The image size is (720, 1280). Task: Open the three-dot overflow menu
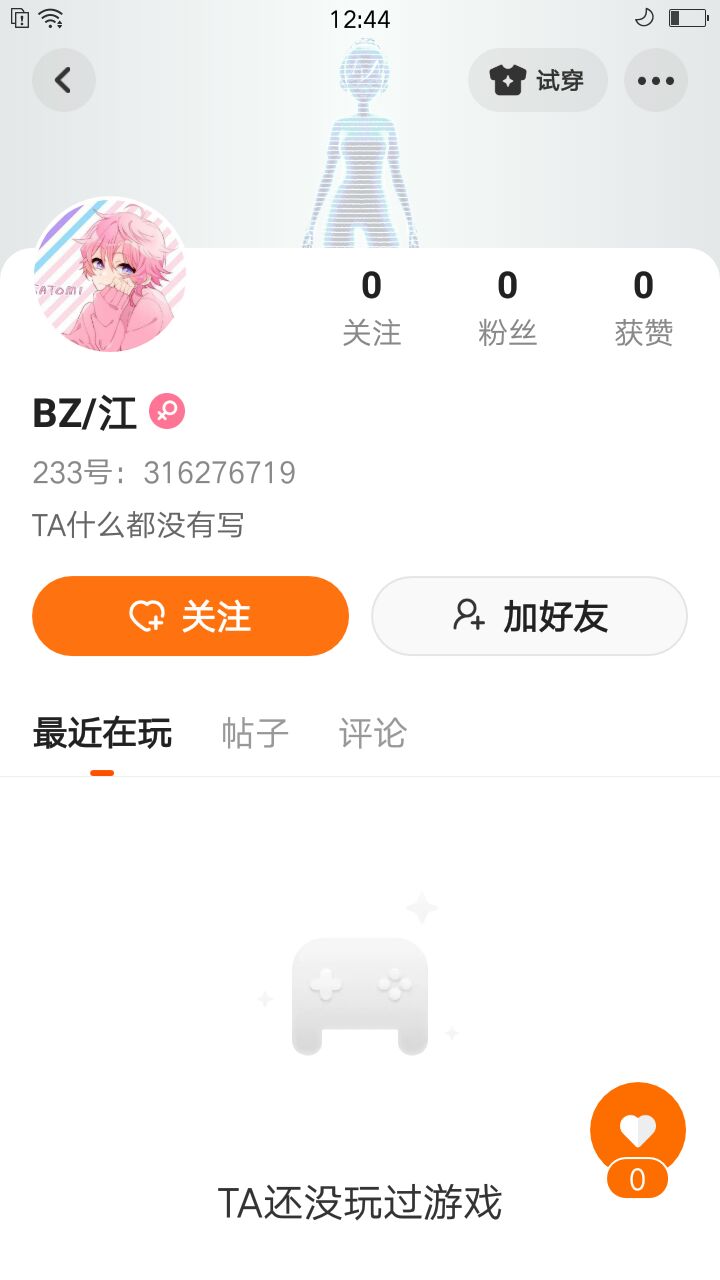656,80
